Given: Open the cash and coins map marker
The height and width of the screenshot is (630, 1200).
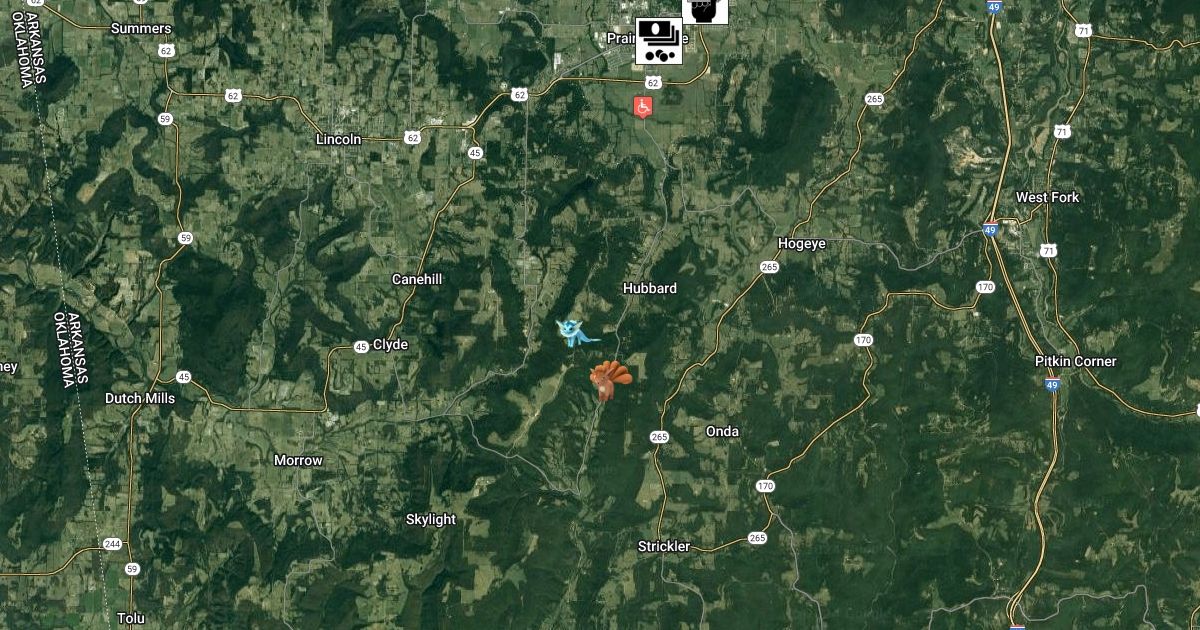Looking at the screenshot, I should pyautogui.click(x=659, y=41).
